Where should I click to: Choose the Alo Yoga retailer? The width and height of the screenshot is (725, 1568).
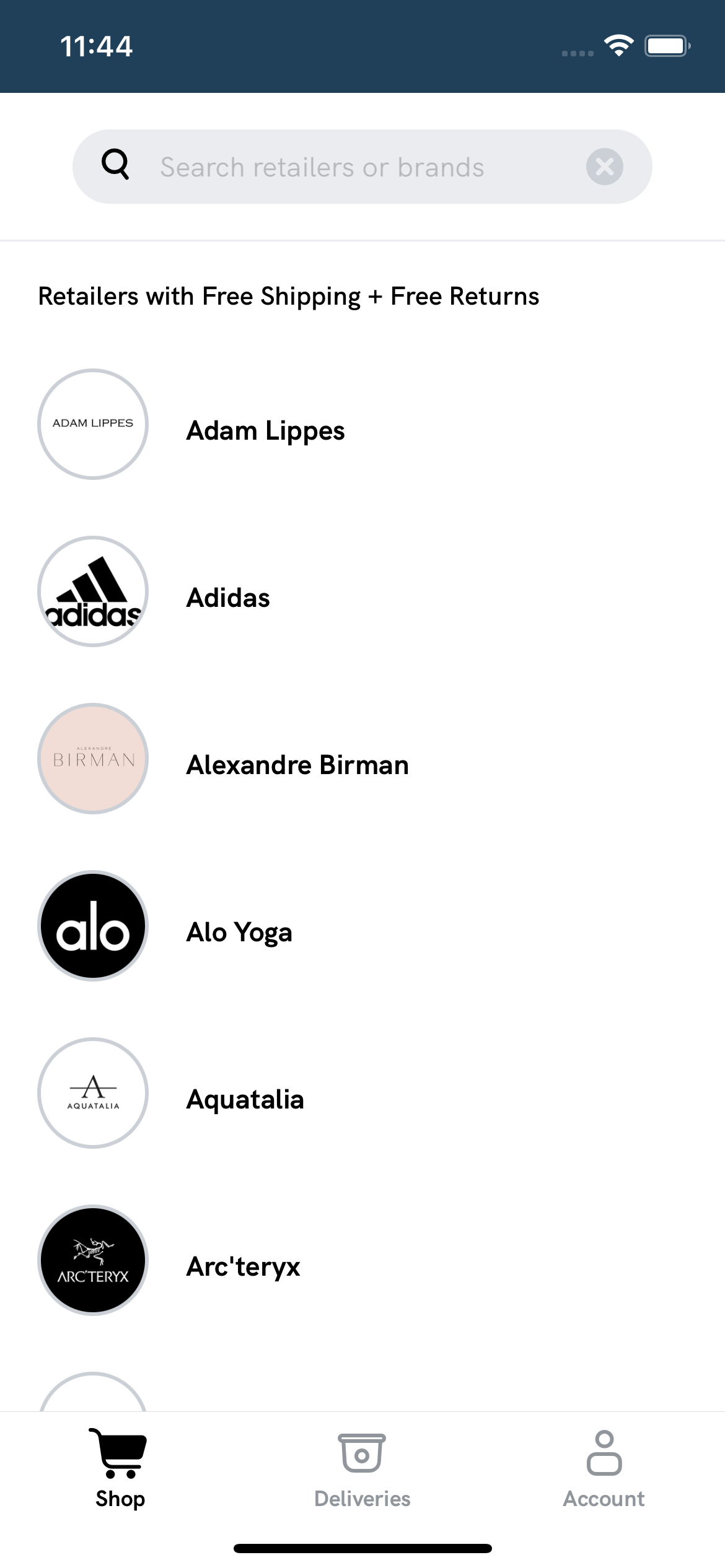point(239,932)
